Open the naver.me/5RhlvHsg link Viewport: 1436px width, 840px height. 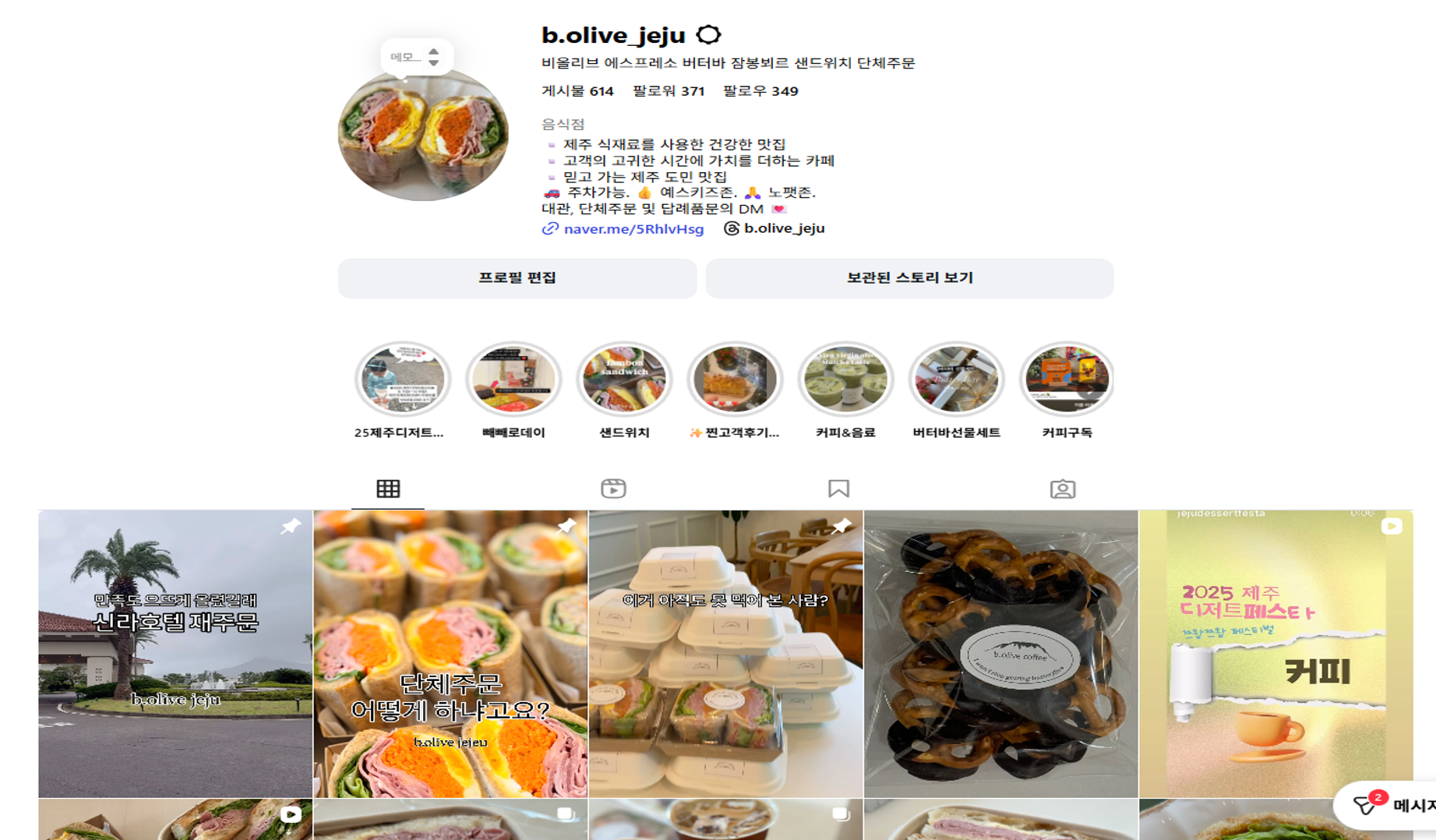click(x=633, y=229)
